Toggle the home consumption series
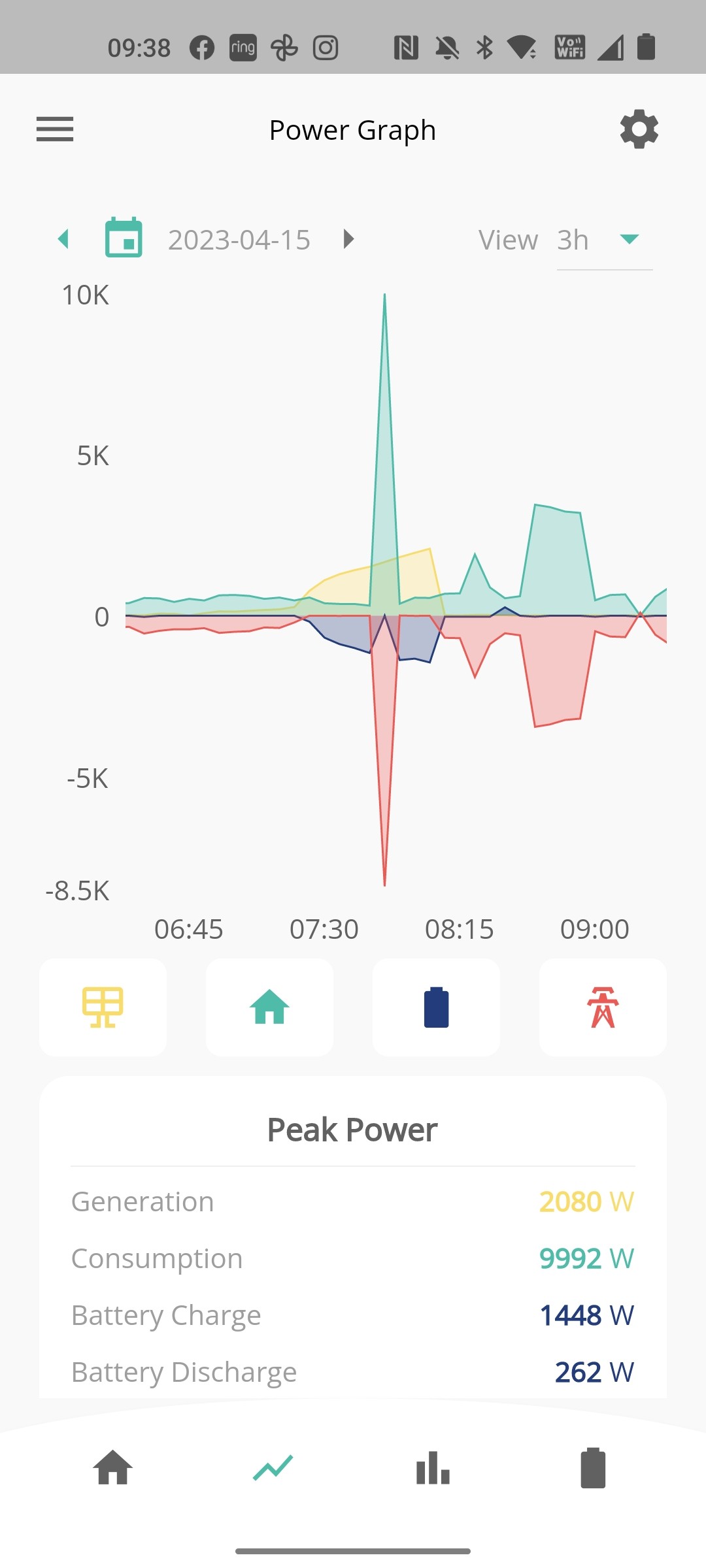 coord(269,1007)
